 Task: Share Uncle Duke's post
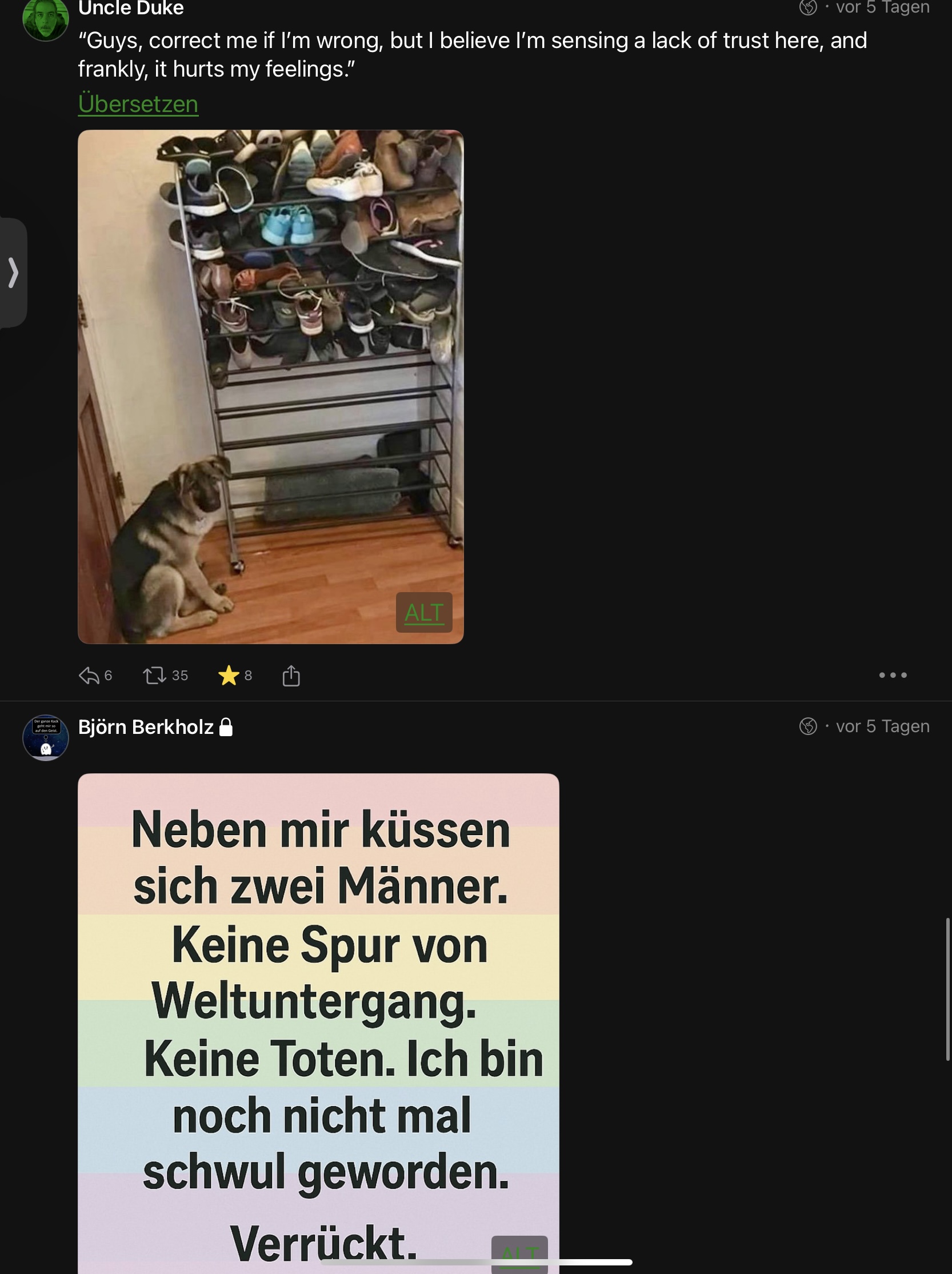tap(291, 675)
